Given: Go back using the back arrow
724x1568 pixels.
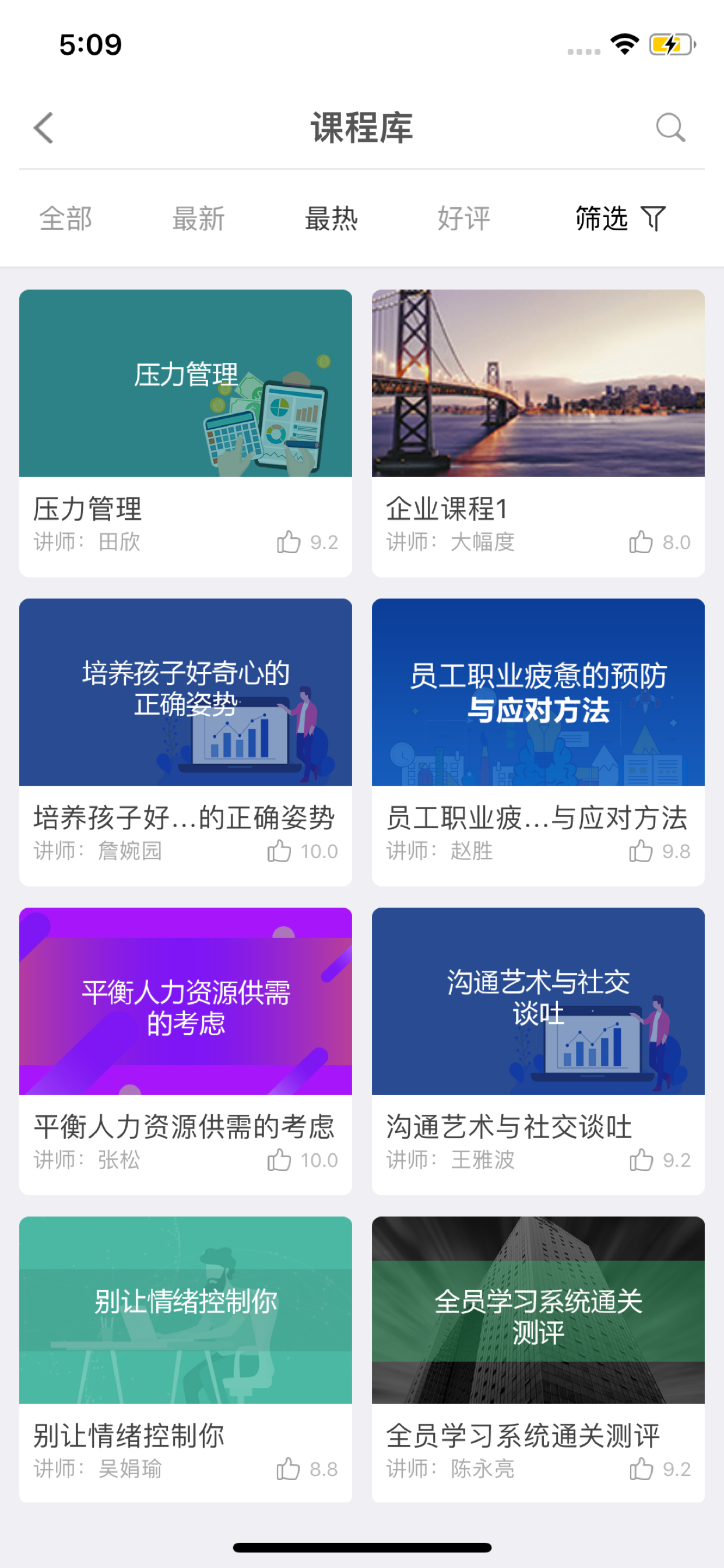Looking at the screenshot, I should [43, 128].
